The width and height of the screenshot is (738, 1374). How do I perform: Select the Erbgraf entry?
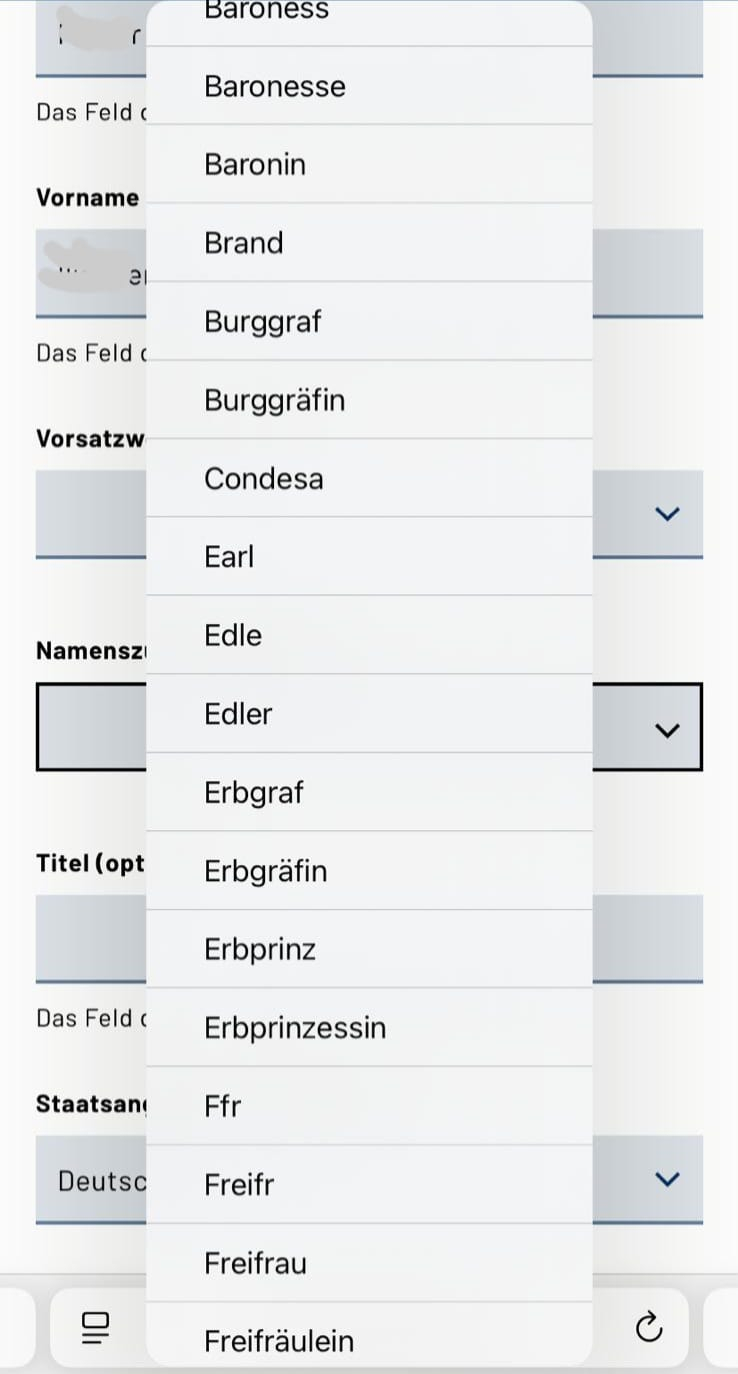(x=369, y=792)
